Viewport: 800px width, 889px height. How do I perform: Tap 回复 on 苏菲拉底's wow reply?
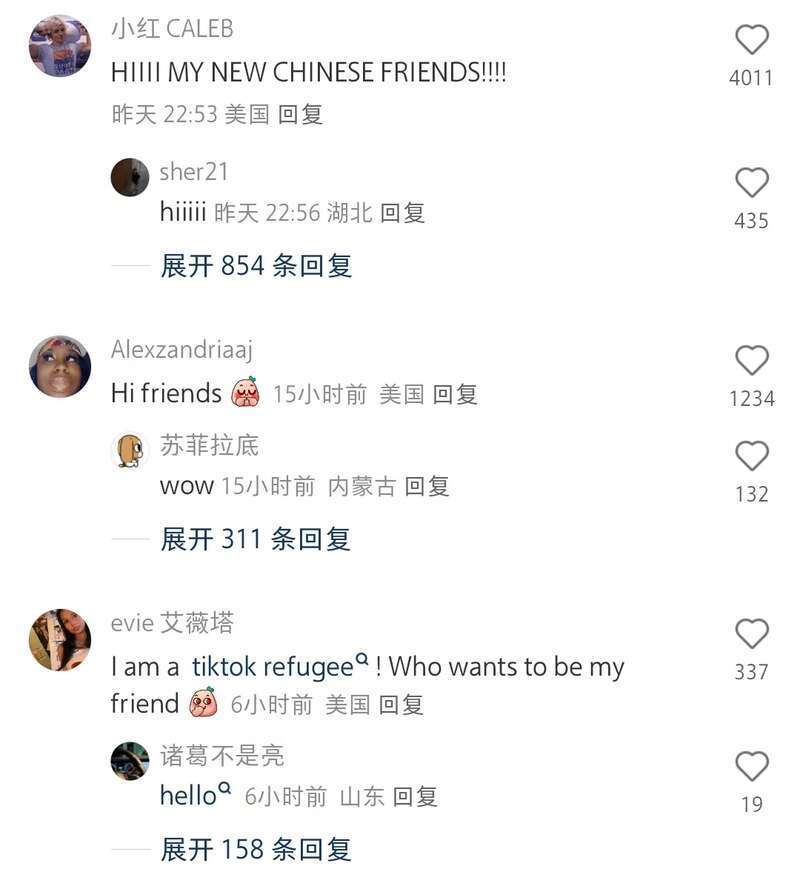(427, 487)
